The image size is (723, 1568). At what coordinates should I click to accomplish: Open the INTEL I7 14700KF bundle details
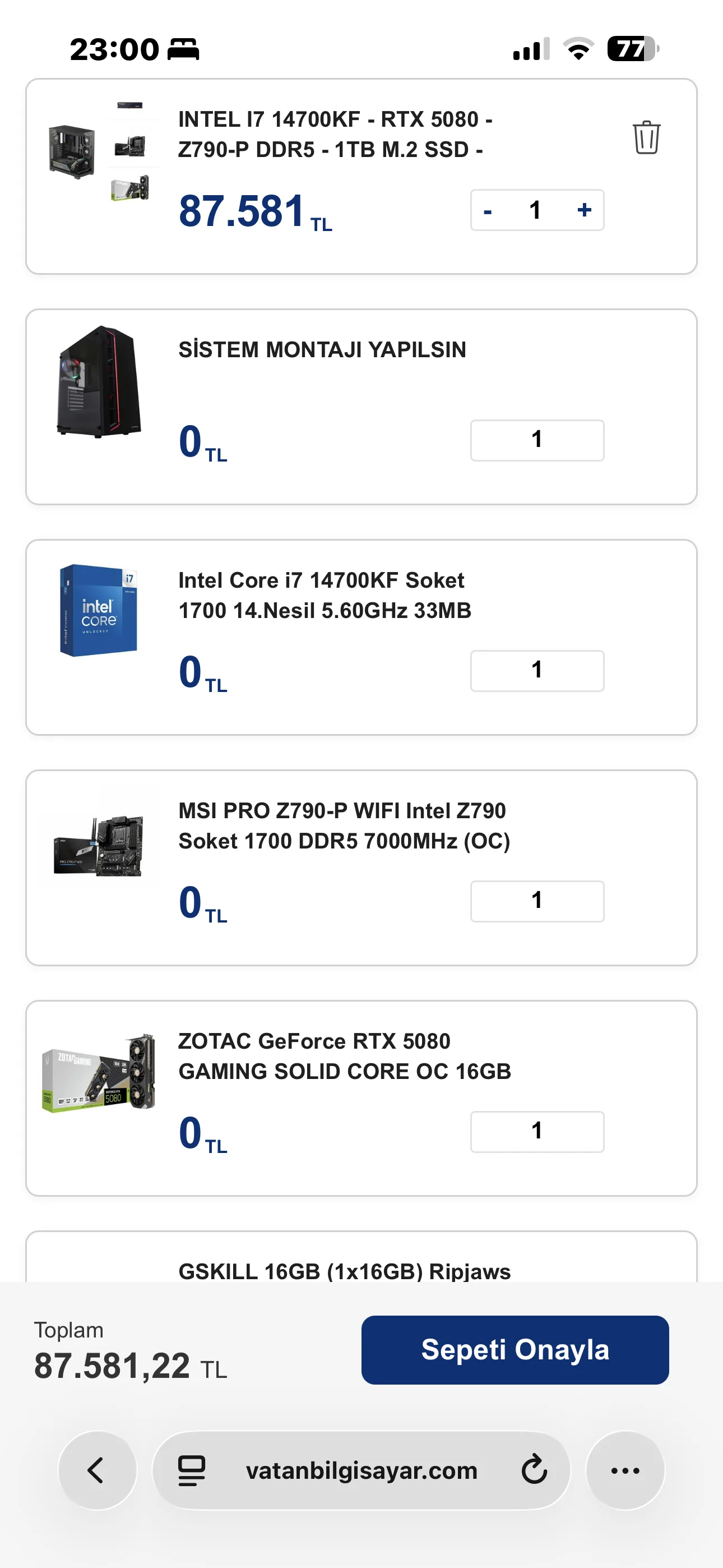pyautogui.click(x=335, y=134)
